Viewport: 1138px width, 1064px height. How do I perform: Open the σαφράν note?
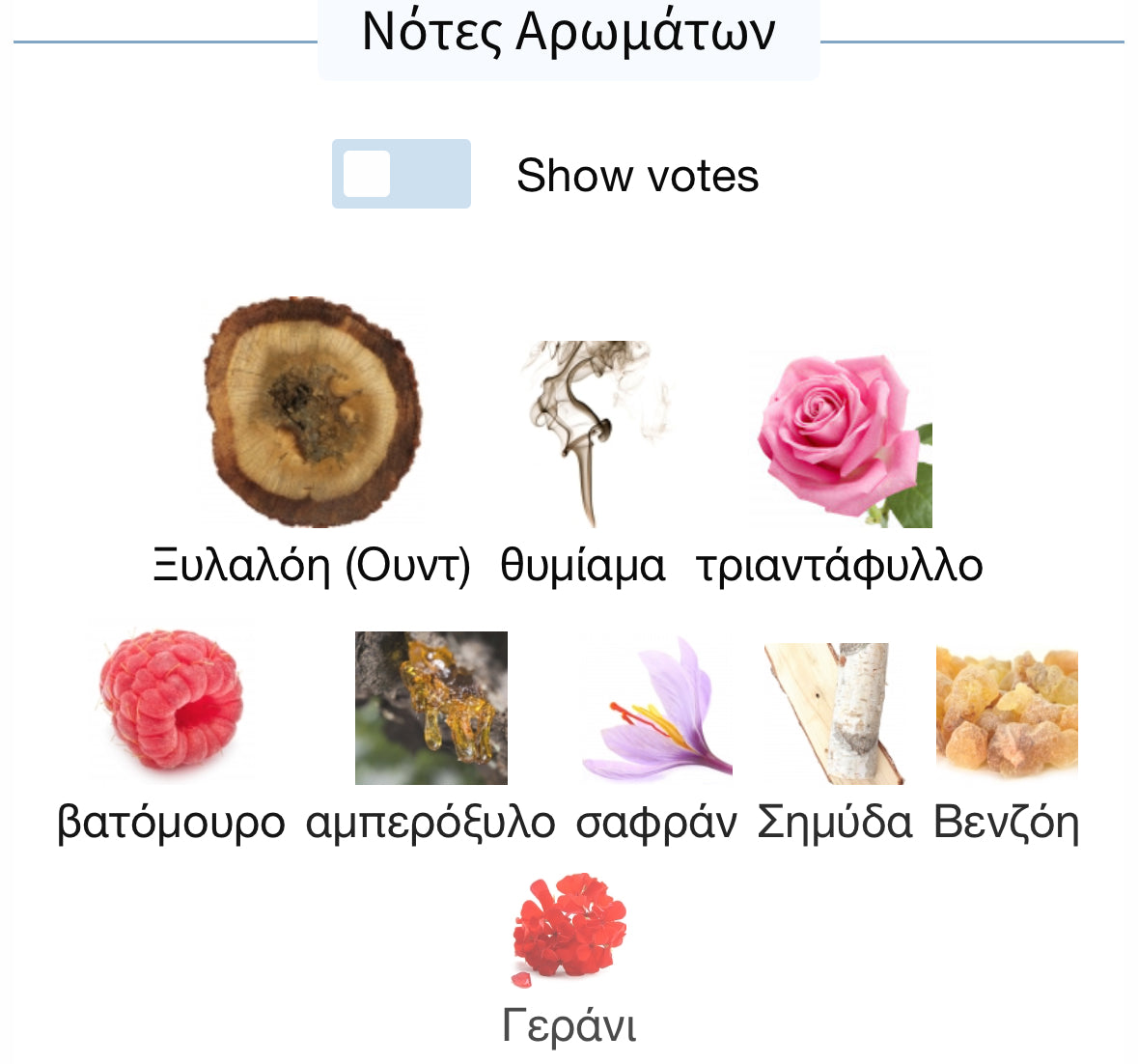(656, 709)
